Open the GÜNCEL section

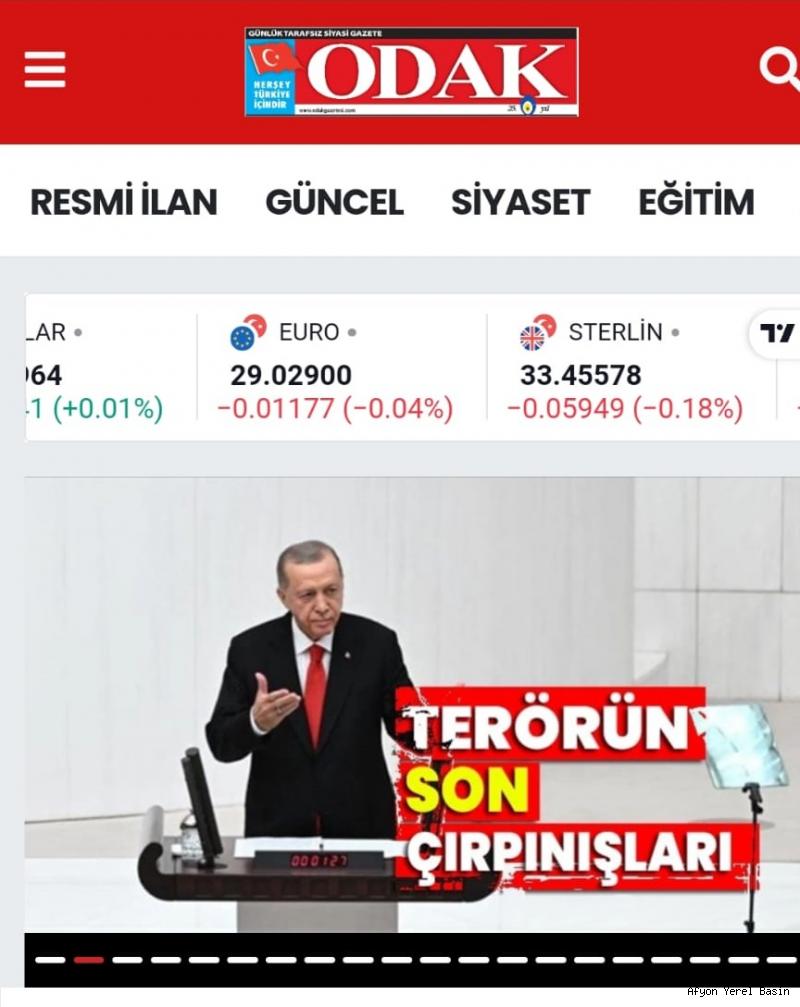334,202
